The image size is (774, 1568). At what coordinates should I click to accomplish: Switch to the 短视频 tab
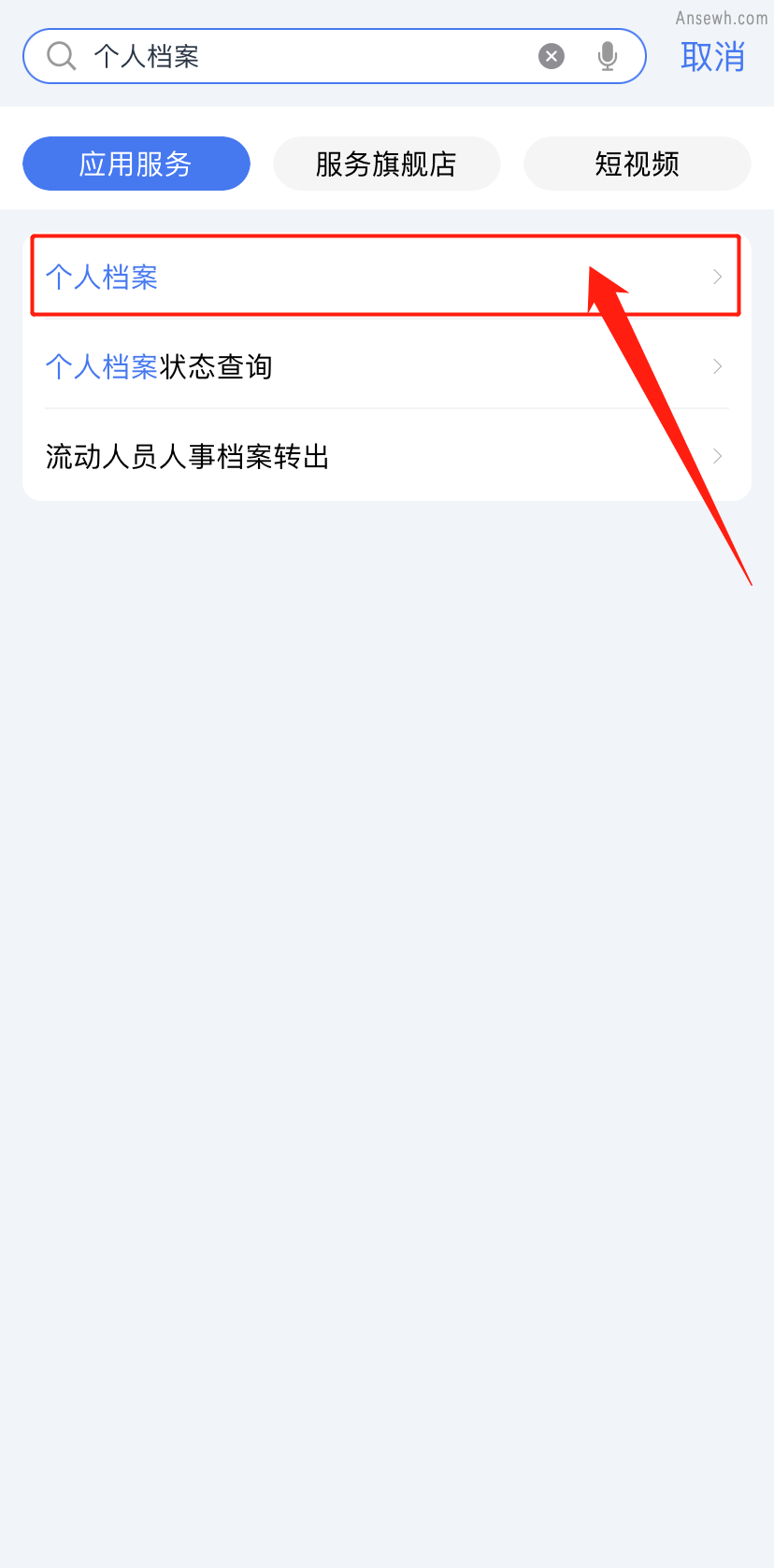click(638, 164)
